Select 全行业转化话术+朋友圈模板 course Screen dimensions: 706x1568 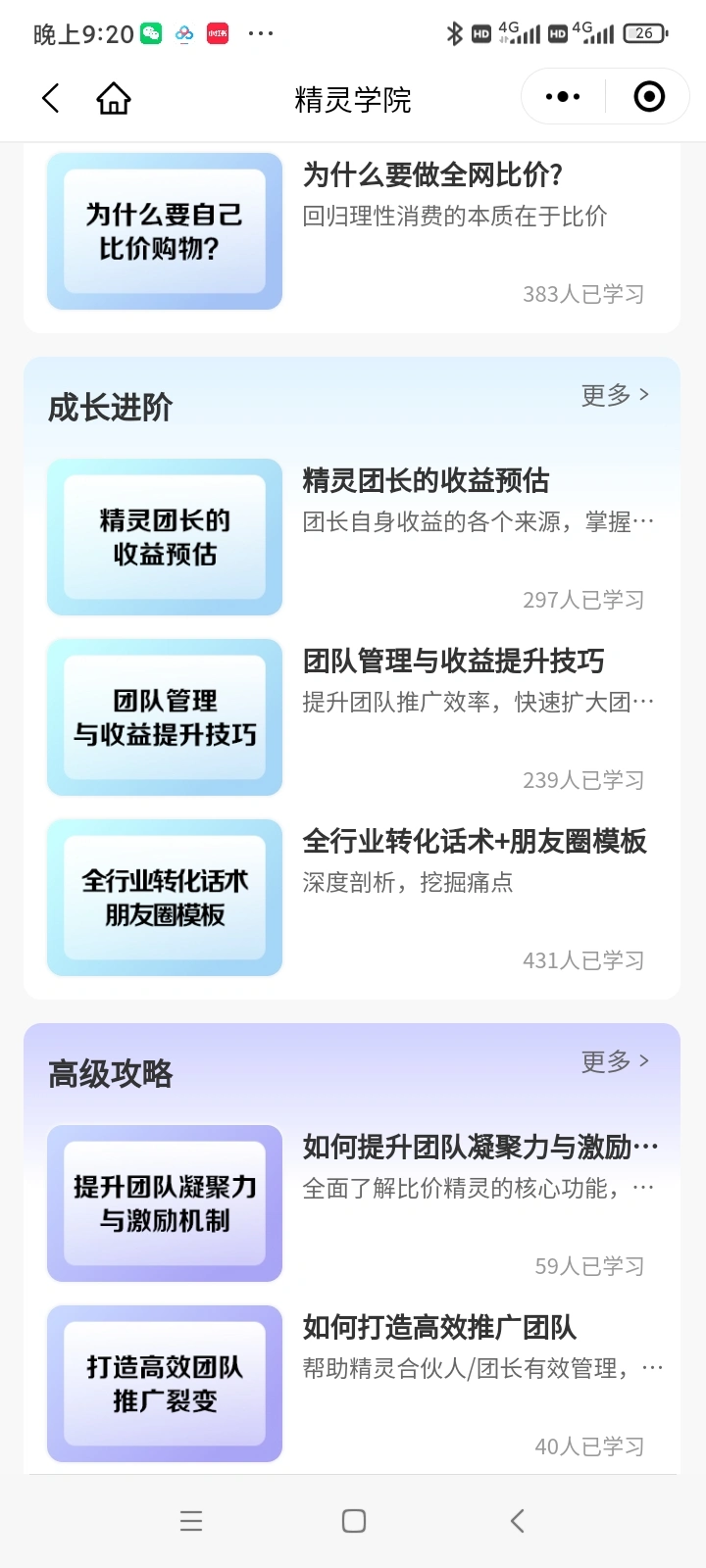pos(475,842)
